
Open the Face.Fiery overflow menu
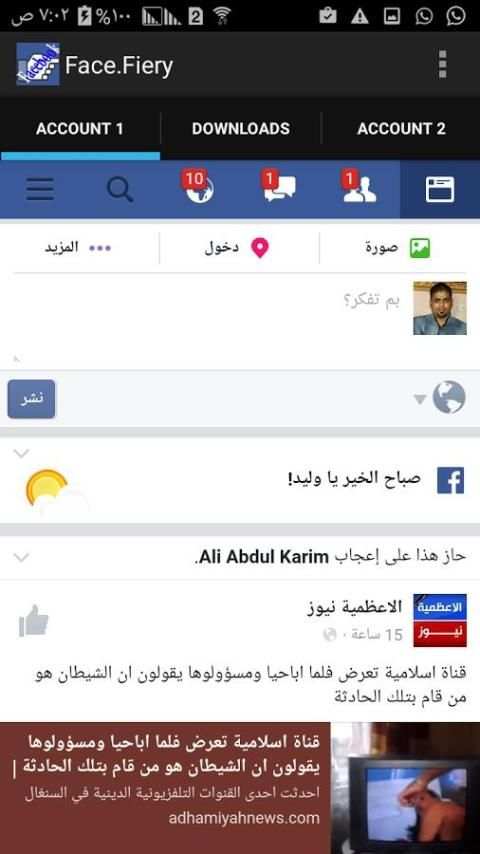[442, 65]
